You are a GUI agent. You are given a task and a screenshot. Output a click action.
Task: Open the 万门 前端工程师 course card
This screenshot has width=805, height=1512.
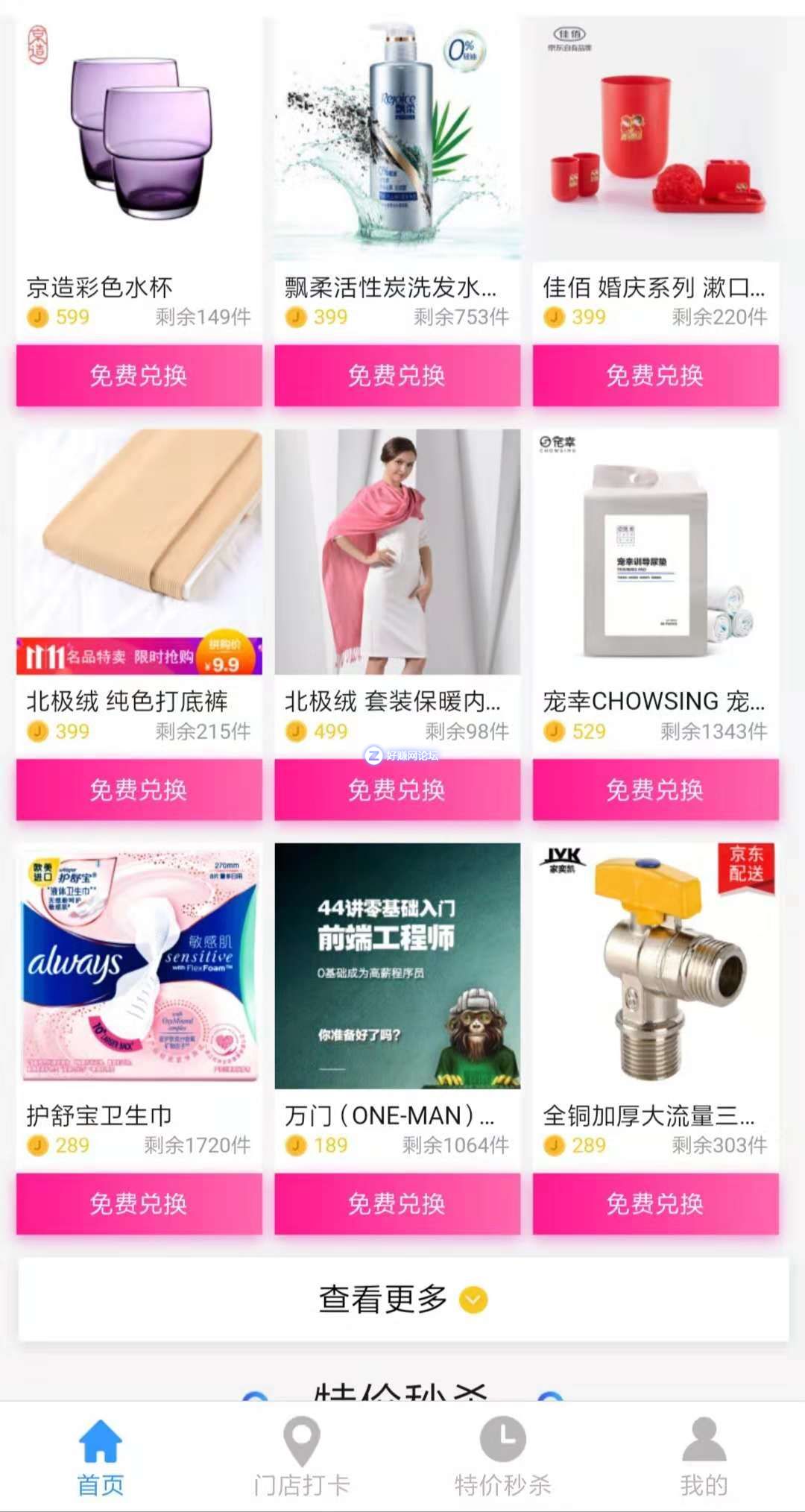click(x=397, y=966)
